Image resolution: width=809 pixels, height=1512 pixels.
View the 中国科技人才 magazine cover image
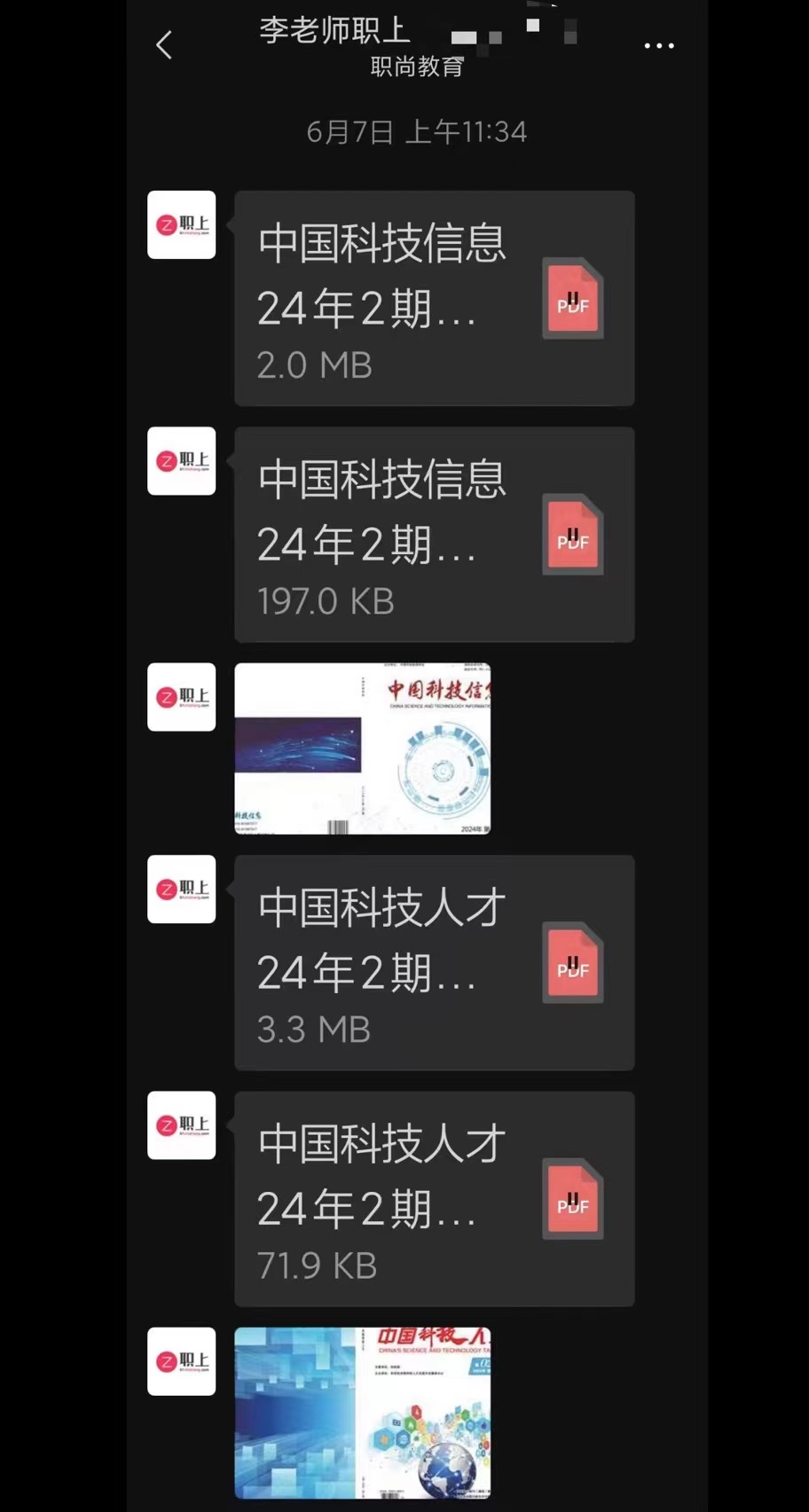[362, 1413]
